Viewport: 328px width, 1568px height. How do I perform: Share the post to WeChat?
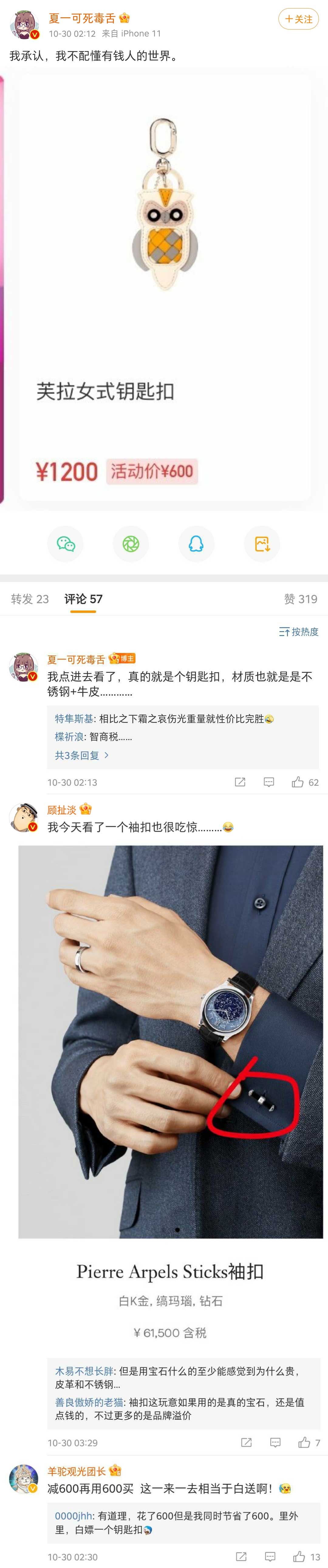[66, 544]
